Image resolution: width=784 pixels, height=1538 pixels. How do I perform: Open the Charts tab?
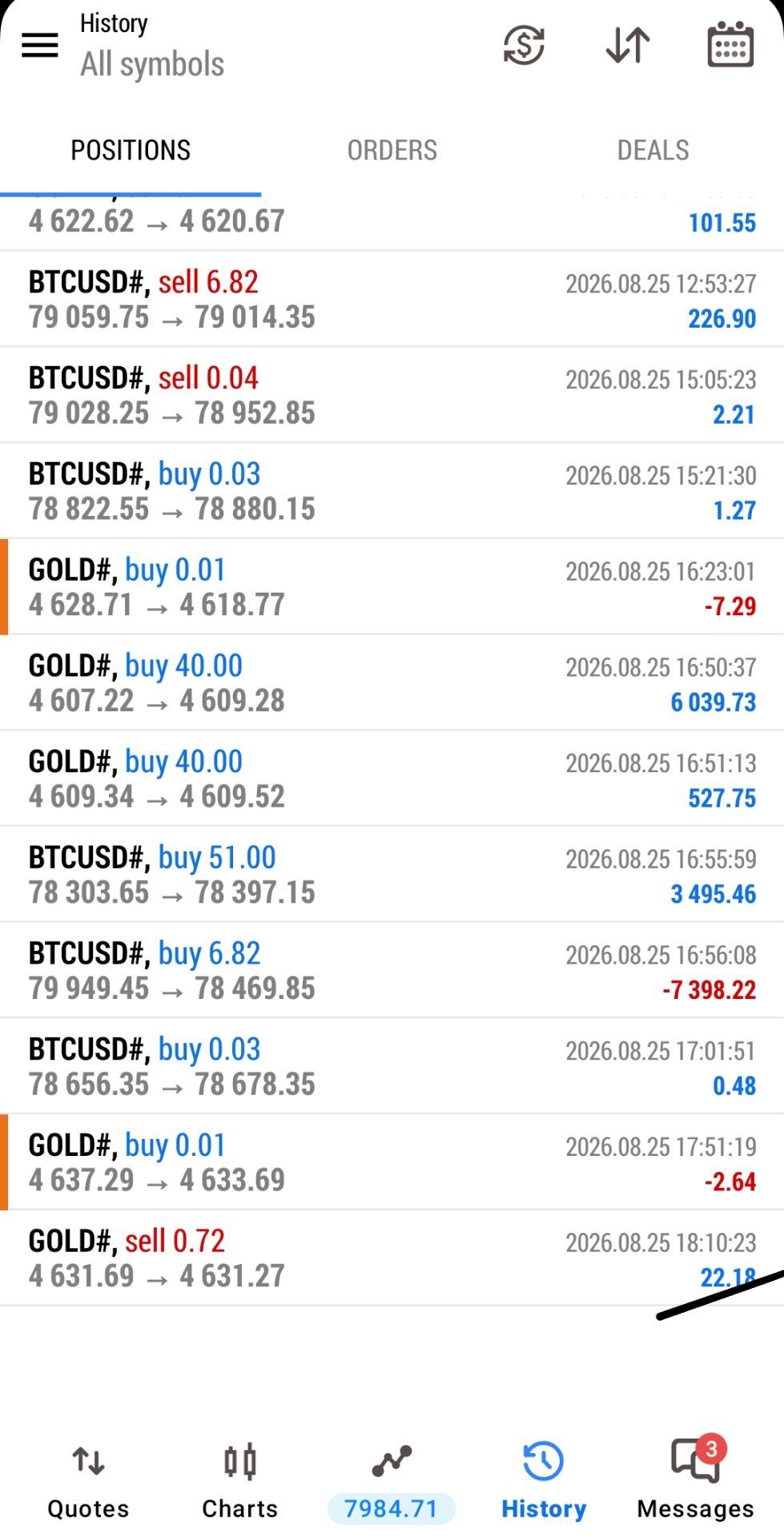click(x=239, y=1482)
